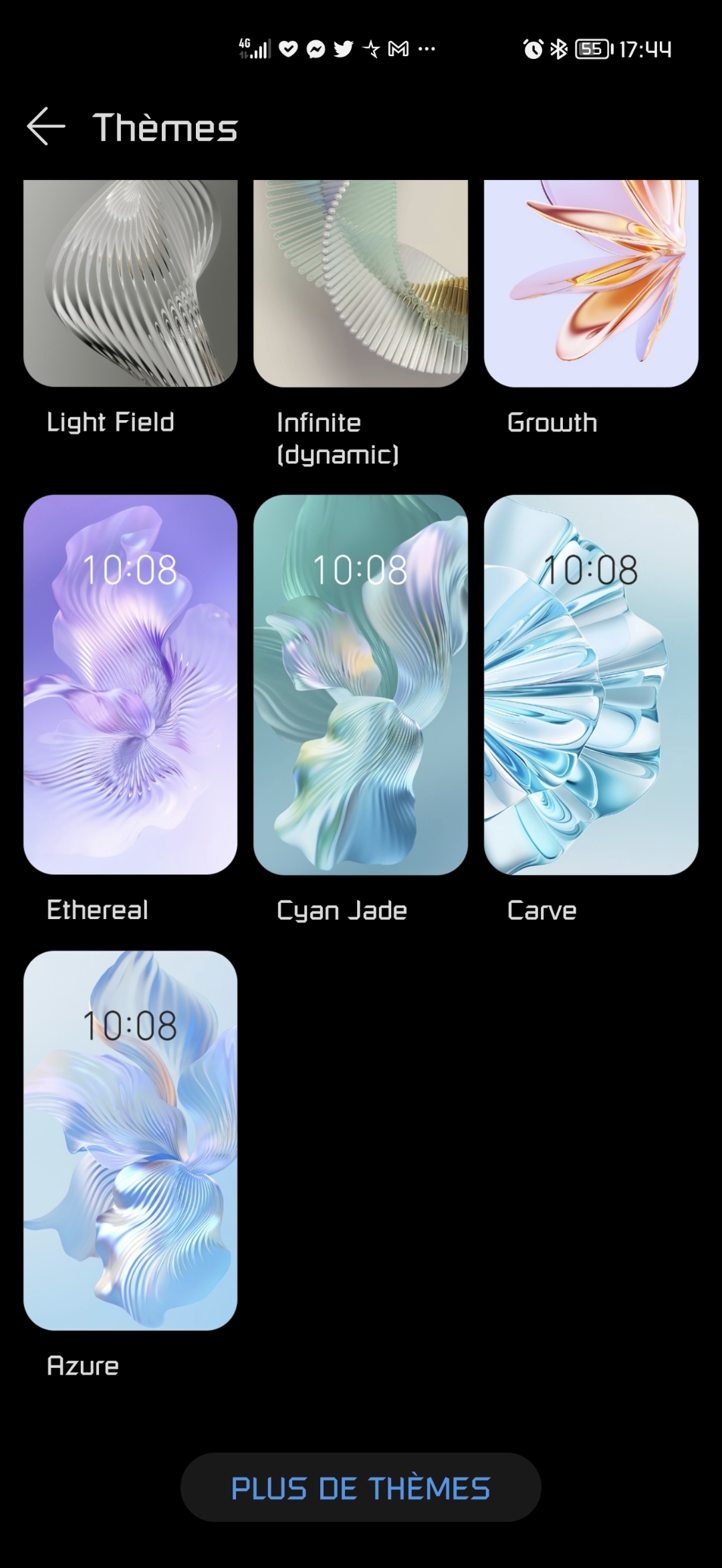The width and height of the screenshot is (722, 1568).
Task: Go back from the Thèmes screen
Action: (x=45, y=126)
